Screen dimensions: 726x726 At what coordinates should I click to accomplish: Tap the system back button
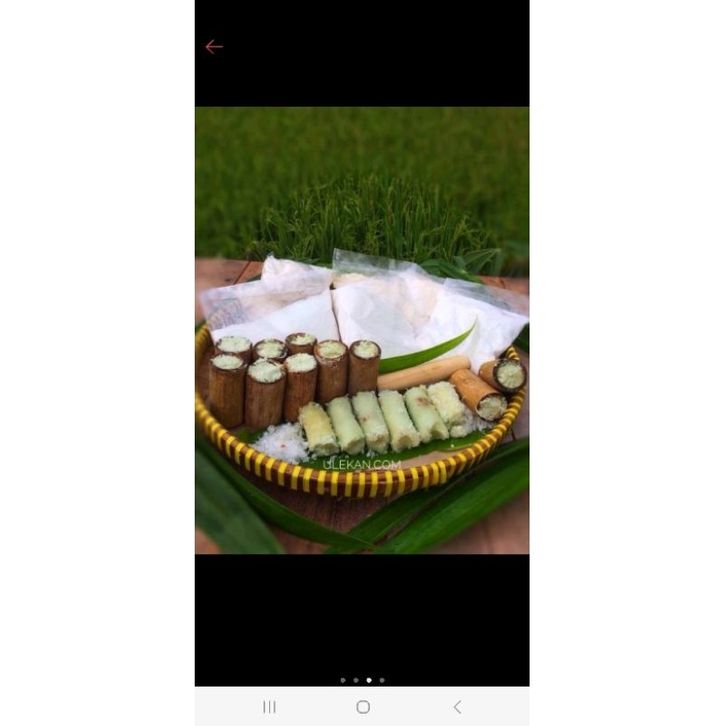coord(457,707)
